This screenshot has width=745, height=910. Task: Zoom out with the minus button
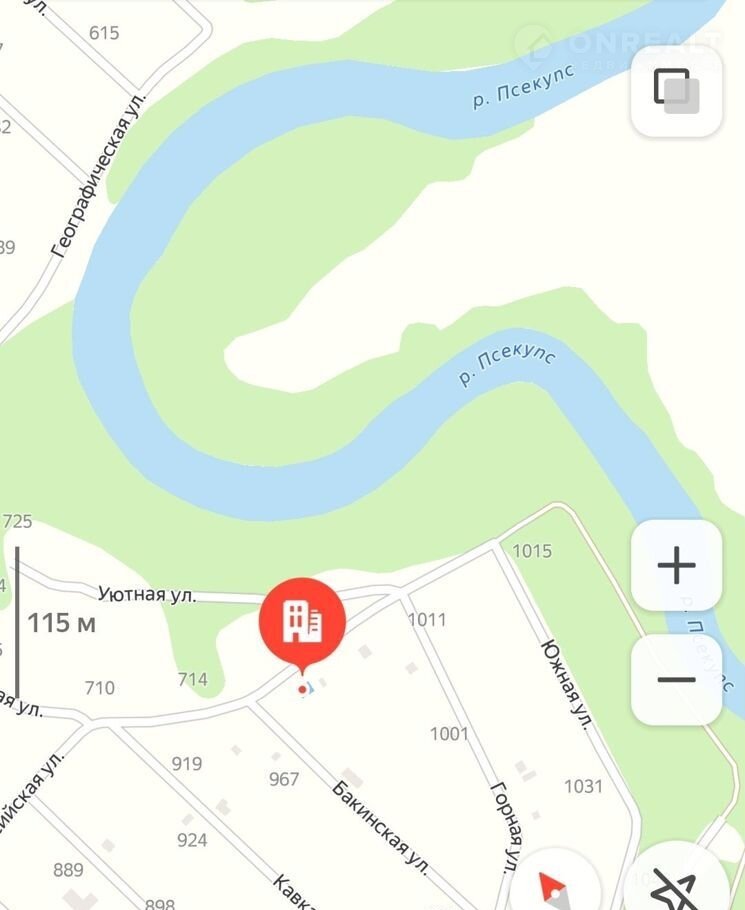point(676,680)
